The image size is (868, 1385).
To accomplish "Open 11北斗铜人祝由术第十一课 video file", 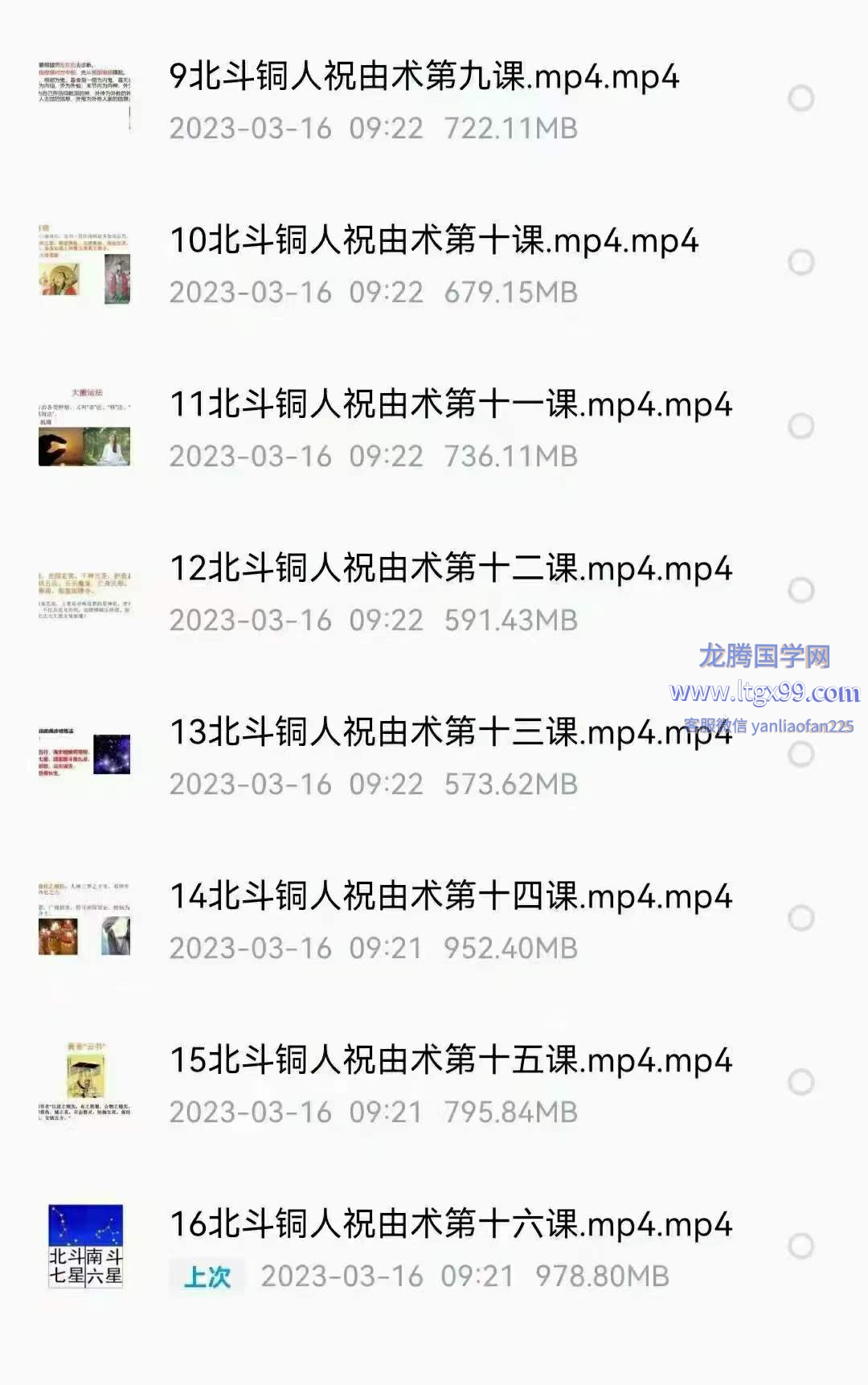I will click(450, 405).
